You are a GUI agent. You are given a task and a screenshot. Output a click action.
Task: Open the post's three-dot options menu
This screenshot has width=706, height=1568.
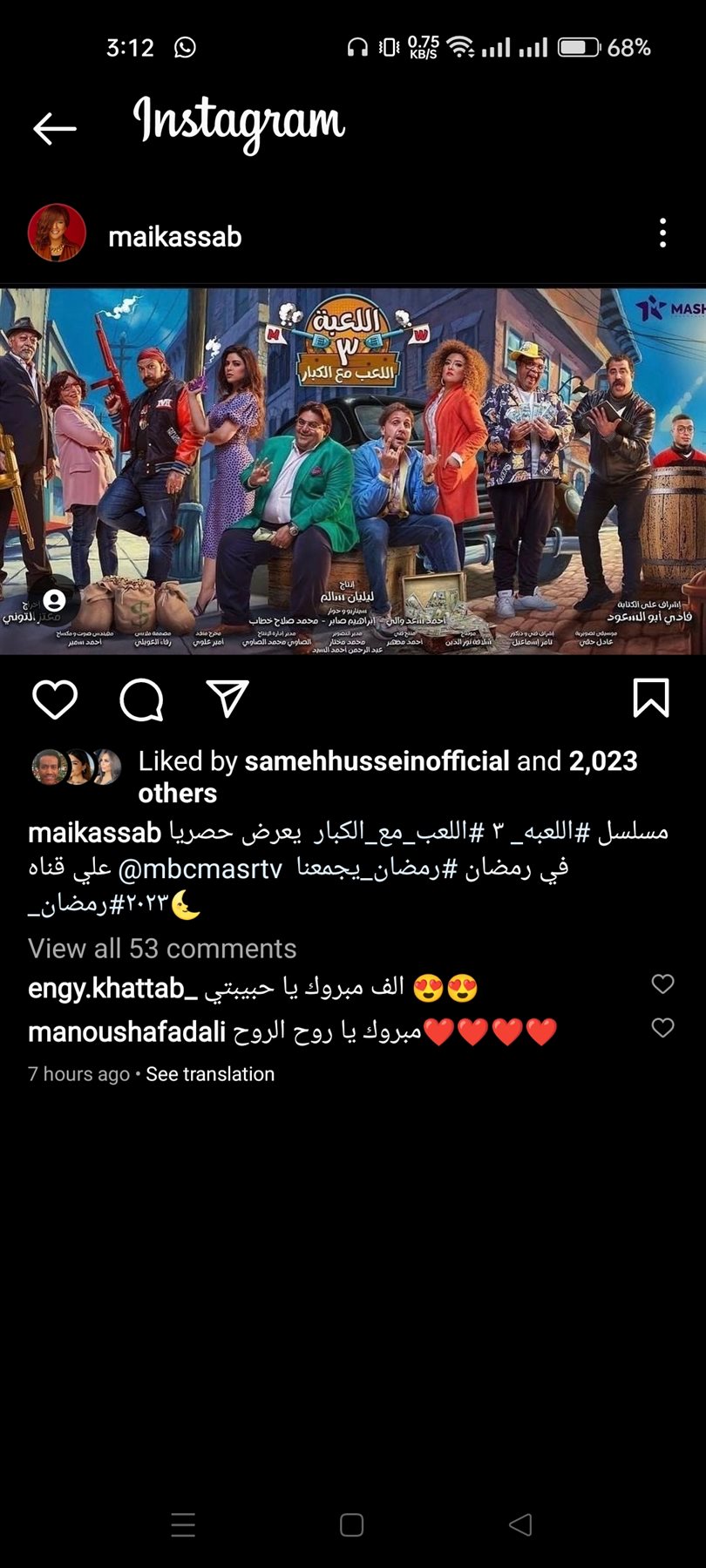click(662, 233)
